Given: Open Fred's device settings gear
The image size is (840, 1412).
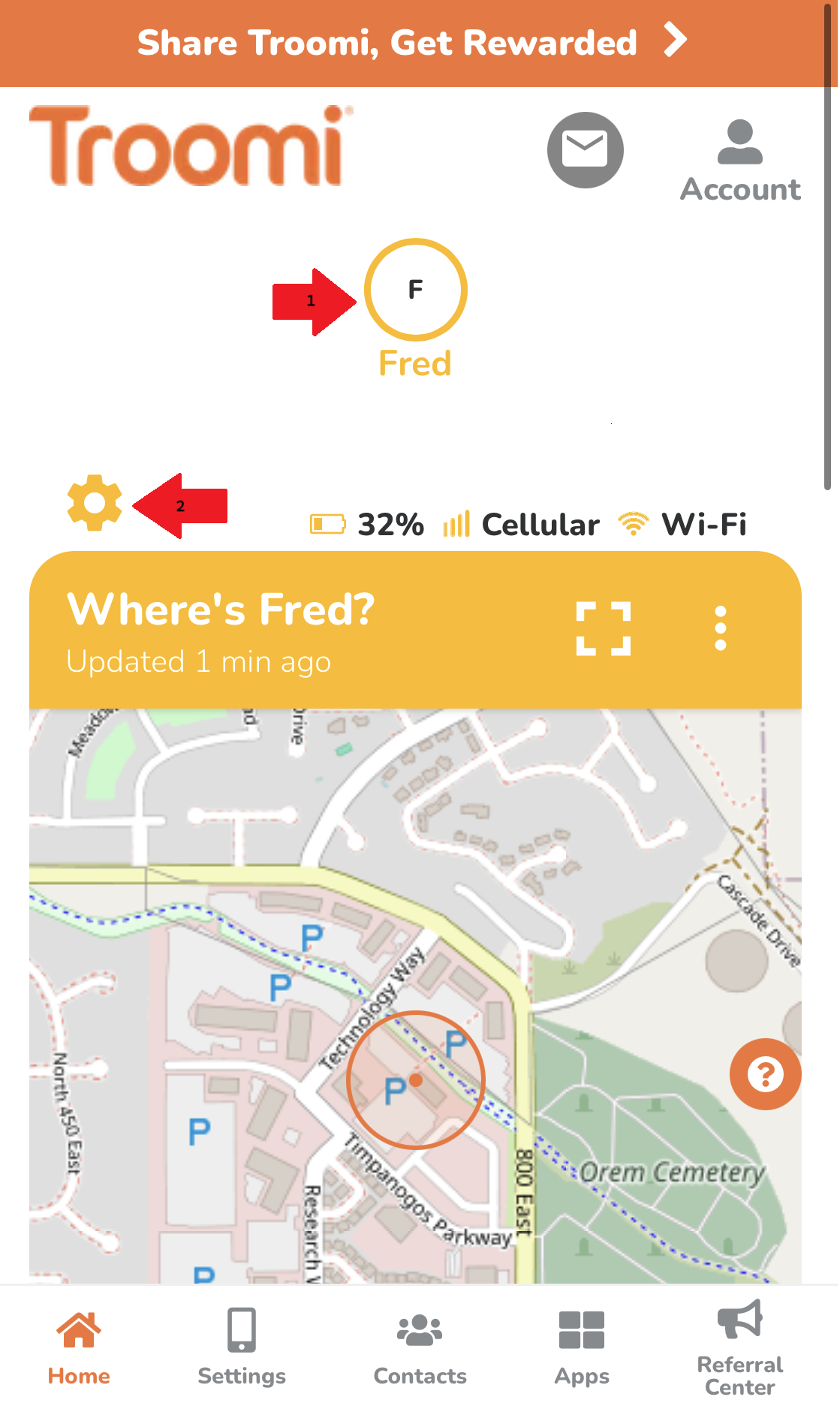Looking at the screenshot, I should [95, 503].
